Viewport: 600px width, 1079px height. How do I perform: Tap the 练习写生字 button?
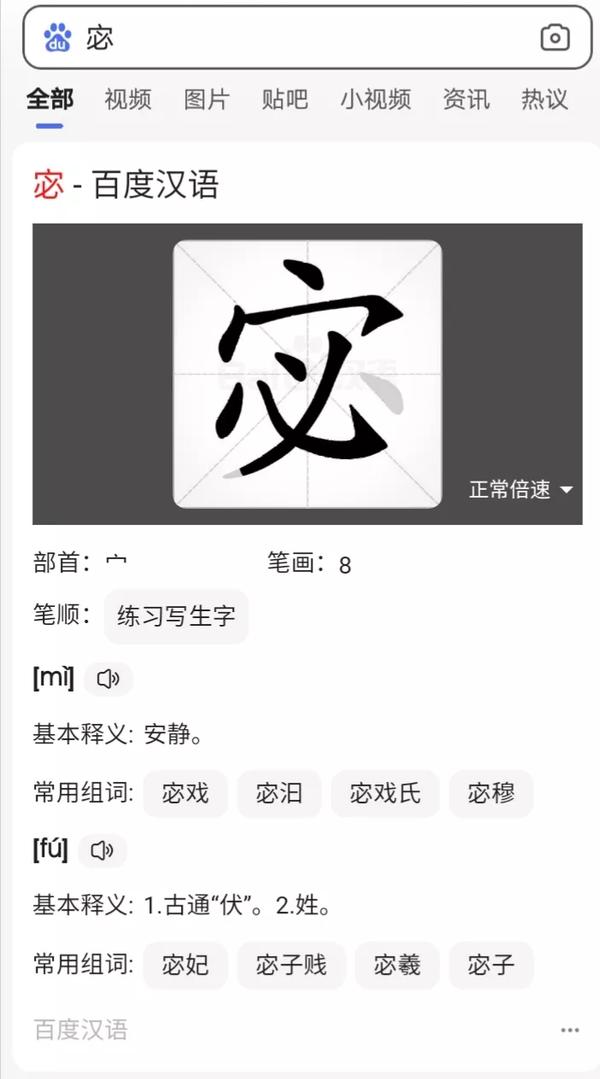tap(176, 615)
